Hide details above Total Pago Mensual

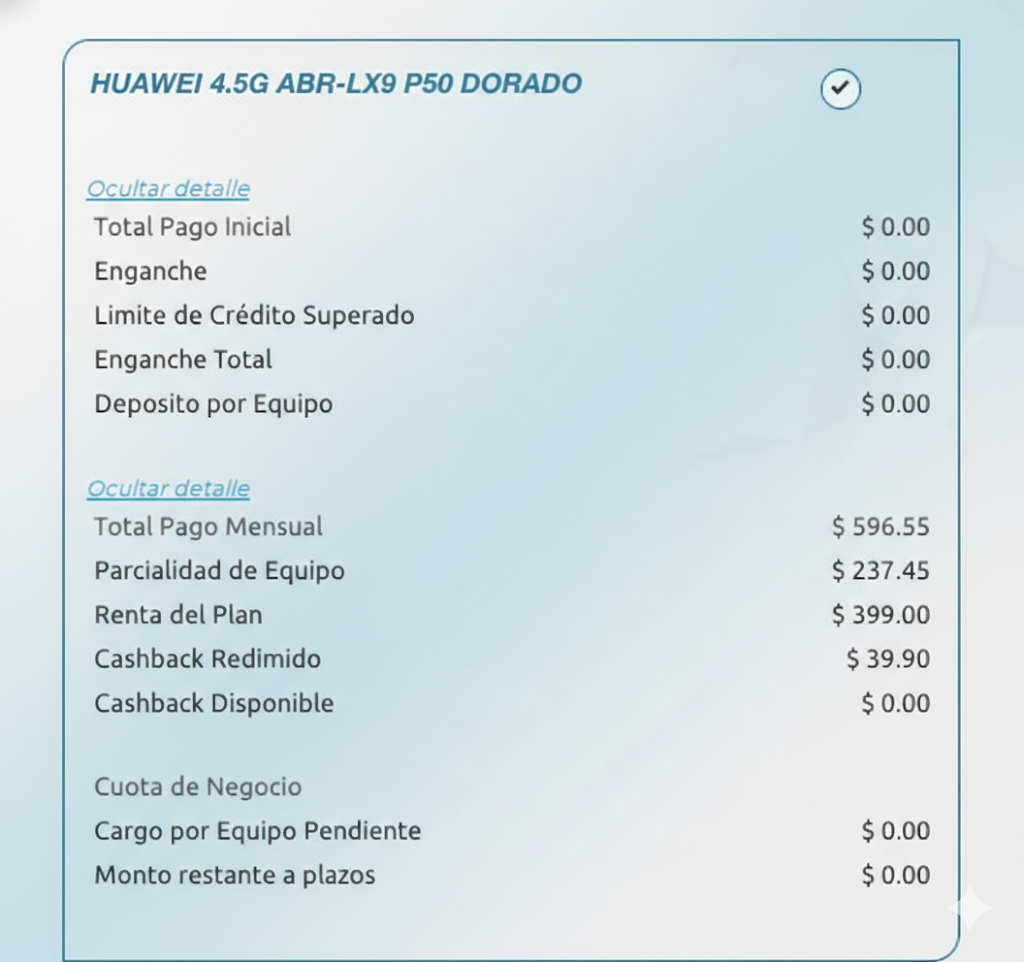[x=168, y=489]
